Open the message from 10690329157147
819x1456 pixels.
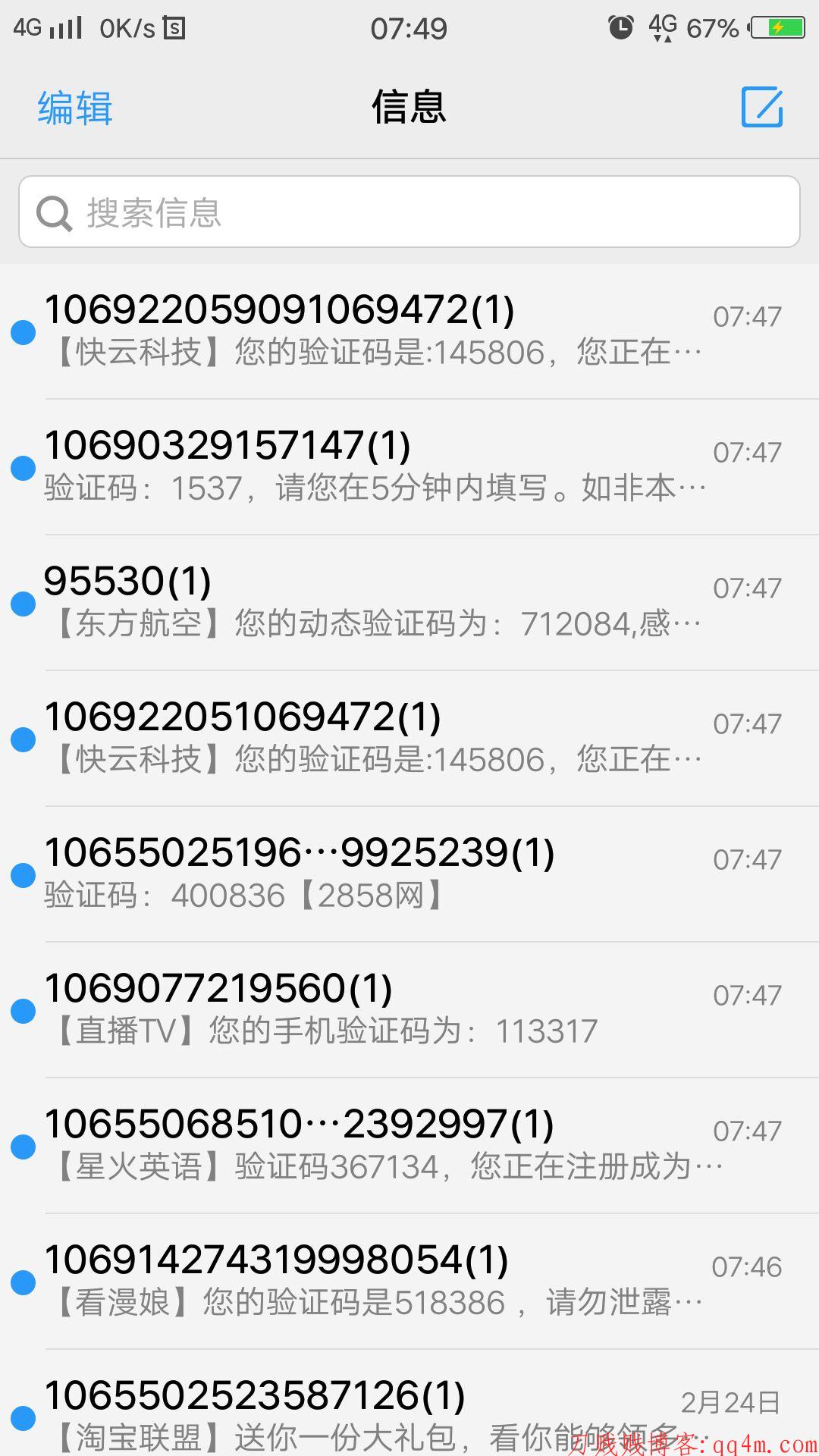coord(409,467)
